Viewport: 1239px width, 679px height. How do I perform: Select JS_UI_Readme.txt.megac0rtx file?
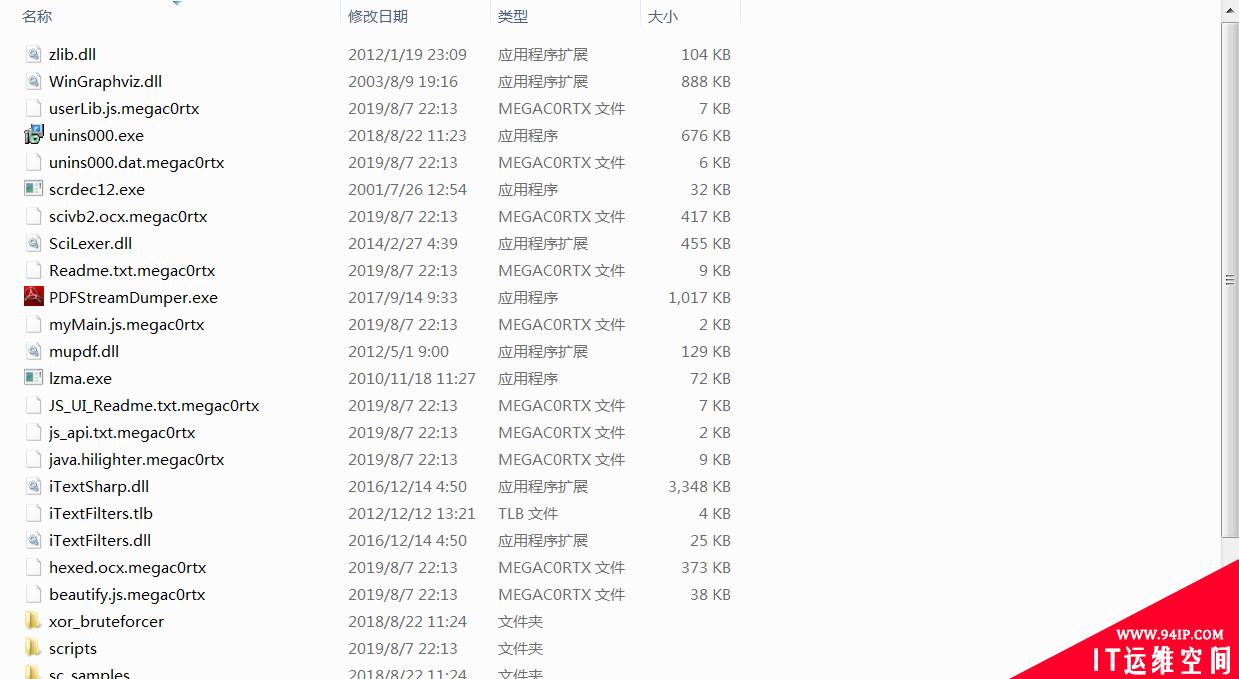point(154,406)
